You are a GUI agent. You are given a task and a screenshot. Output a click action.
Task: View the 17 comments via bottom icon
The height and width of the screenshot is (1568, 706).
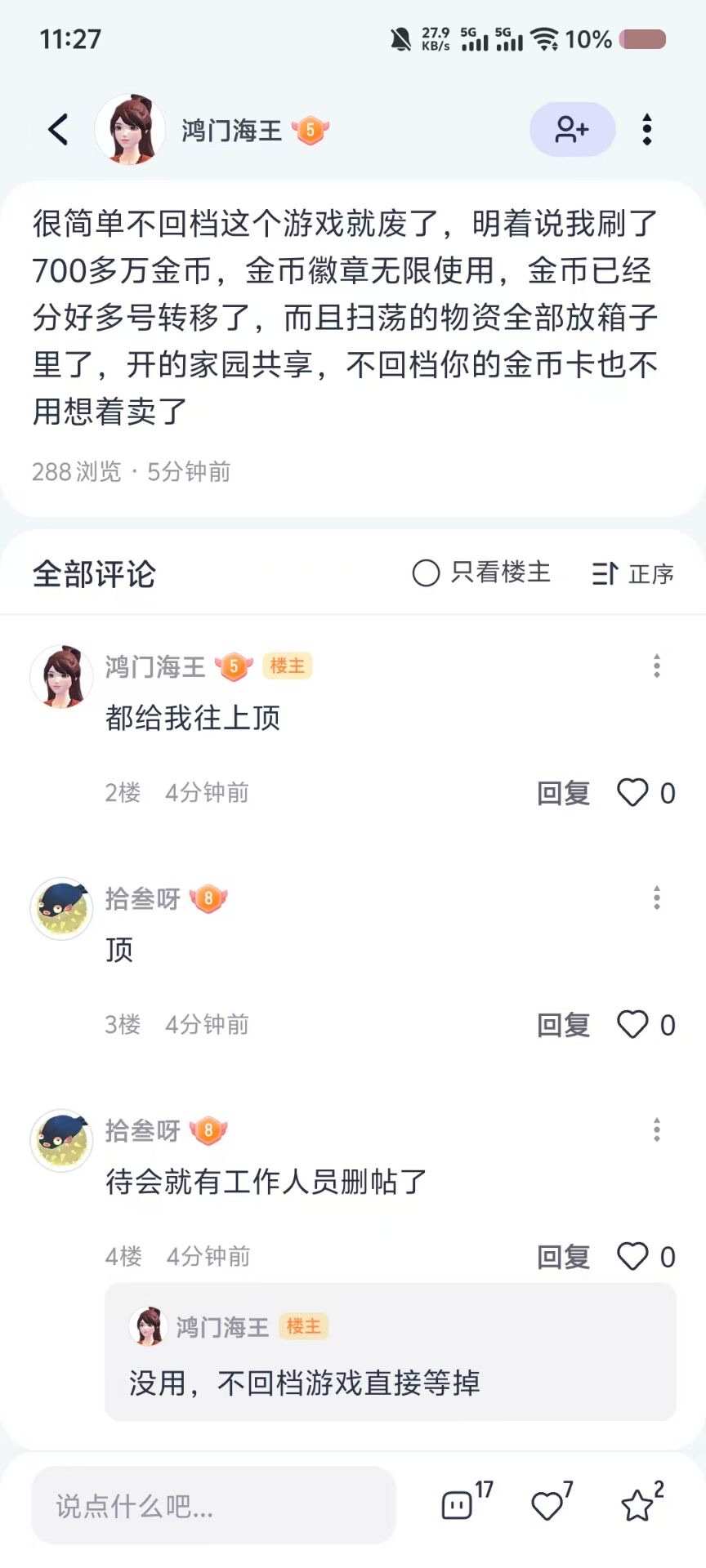(x=458, y=1505)
